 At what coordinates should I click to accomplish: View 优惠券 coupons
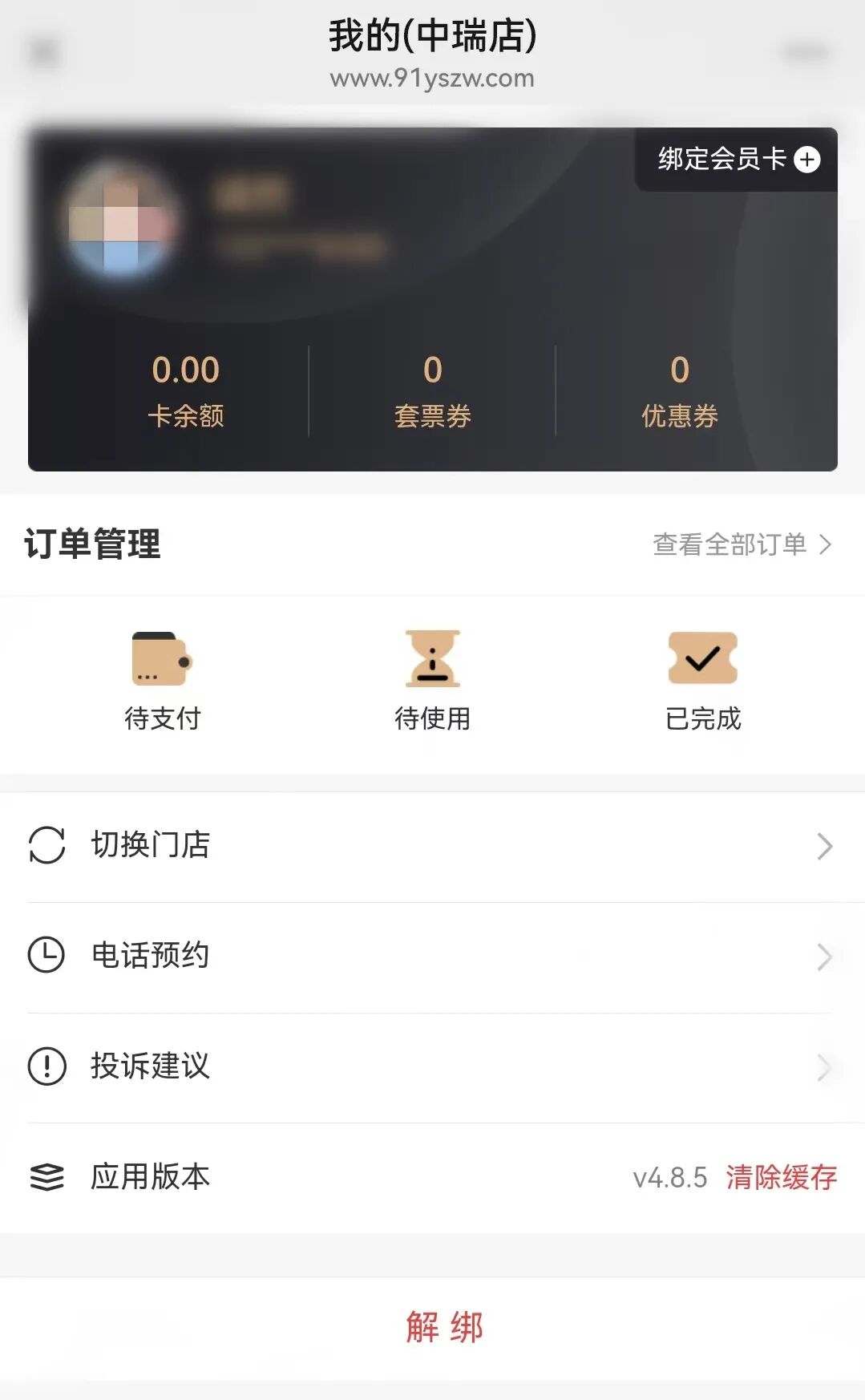(679, 391)
